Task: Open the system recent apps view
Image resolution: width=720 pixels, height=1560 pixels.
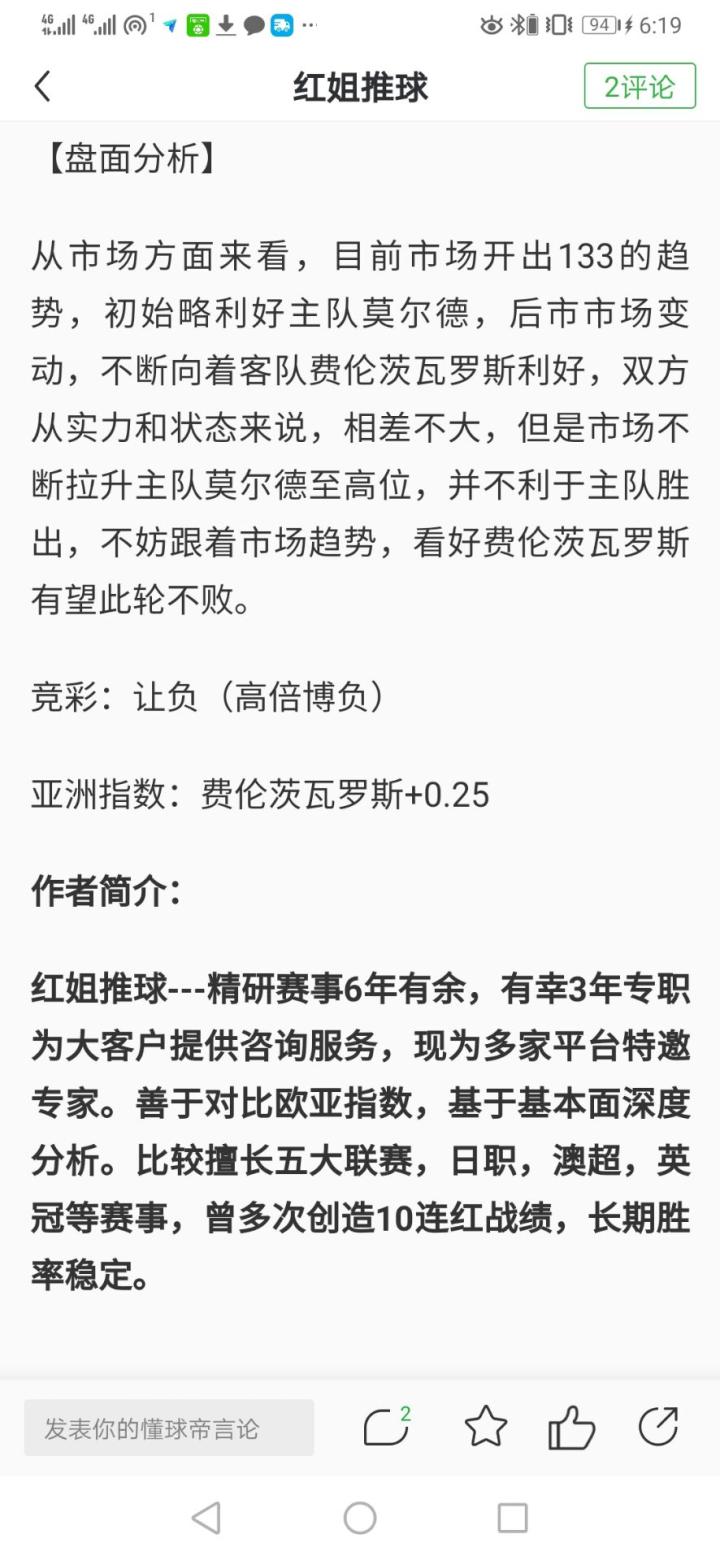Action: pyautogui.click(x=512, y=1518)
